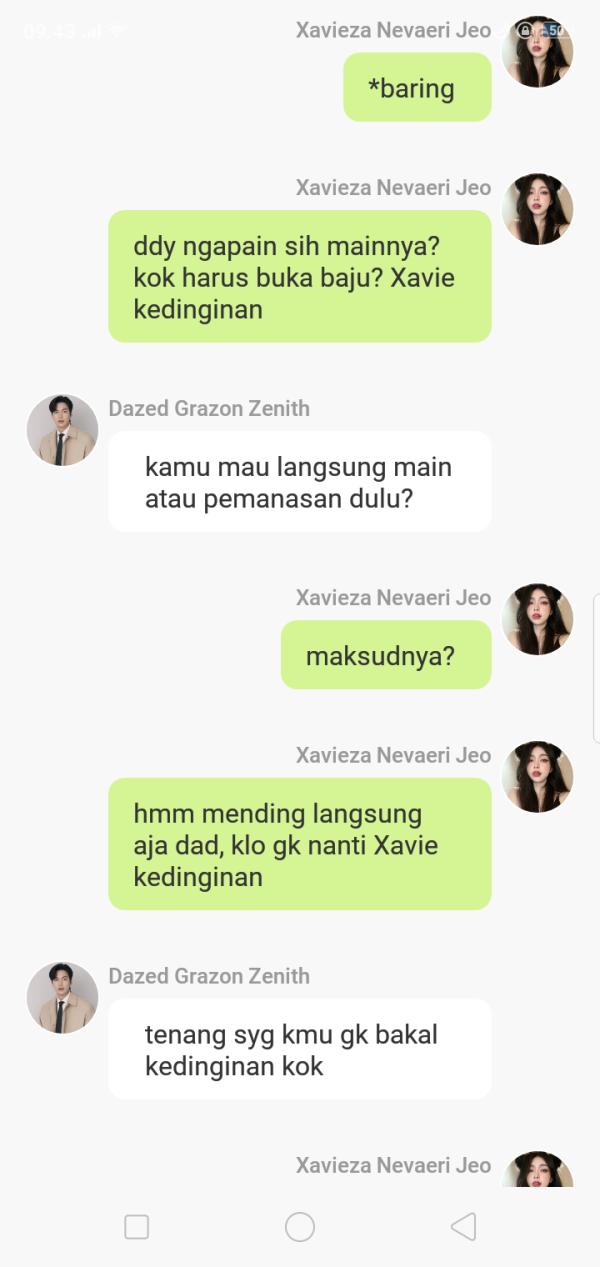Go back with the system back button
600x1267 pixels.
(x=462, y=1227)
